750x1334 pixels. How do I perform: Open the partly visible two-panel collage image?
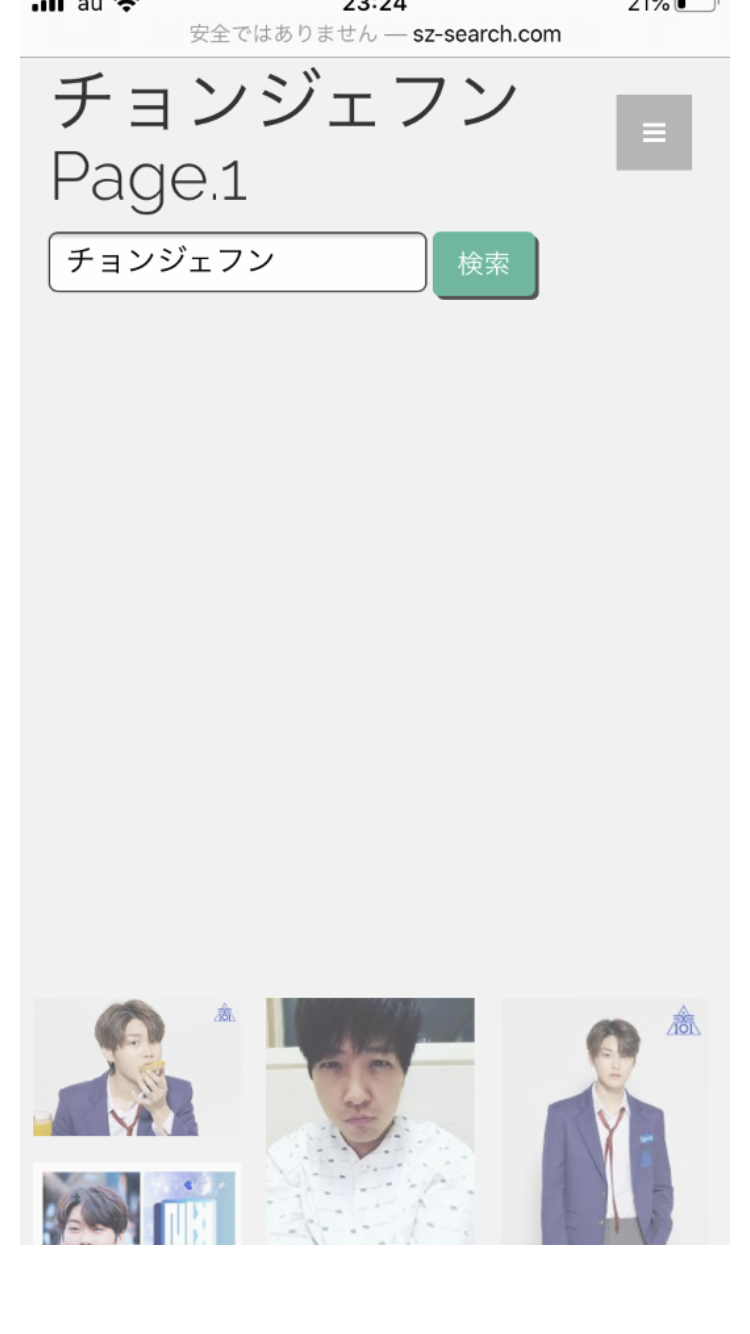pyautogui.click(x=137, y=1205)
